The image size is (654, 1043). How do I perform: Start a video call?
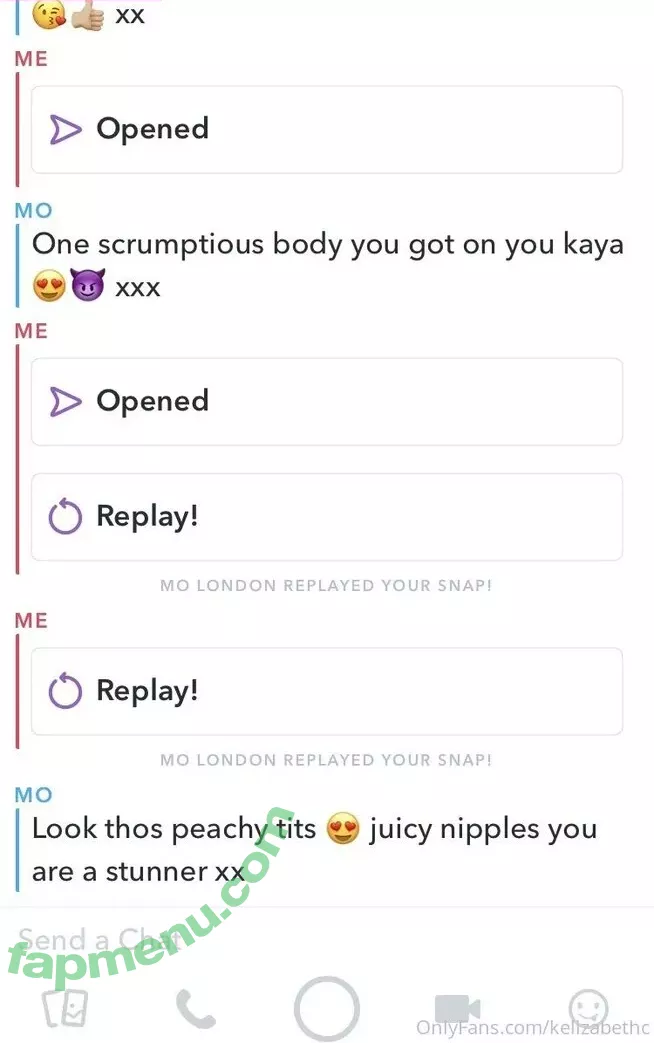click(457, 1009)
